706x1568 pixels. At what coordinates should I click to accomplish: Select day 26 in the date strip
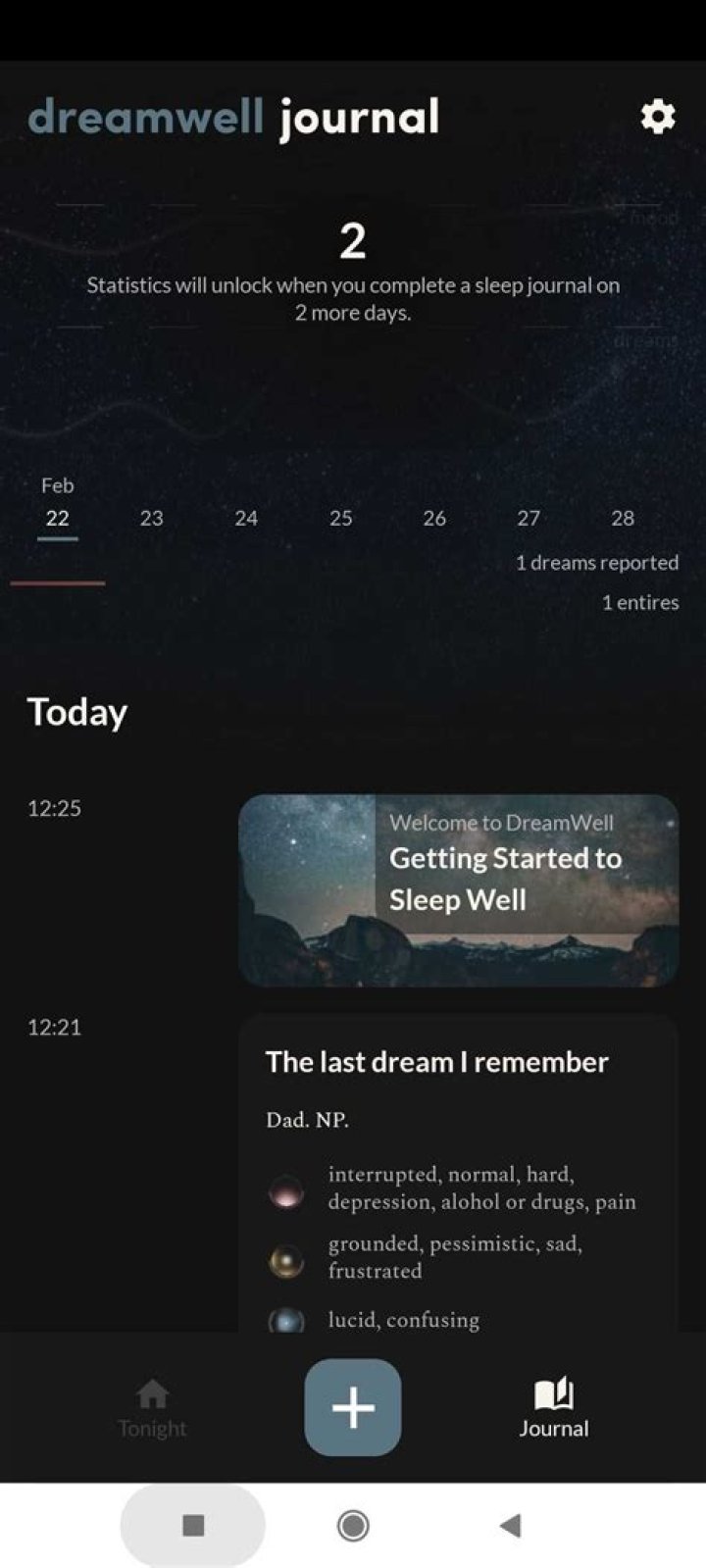(434, 518)
